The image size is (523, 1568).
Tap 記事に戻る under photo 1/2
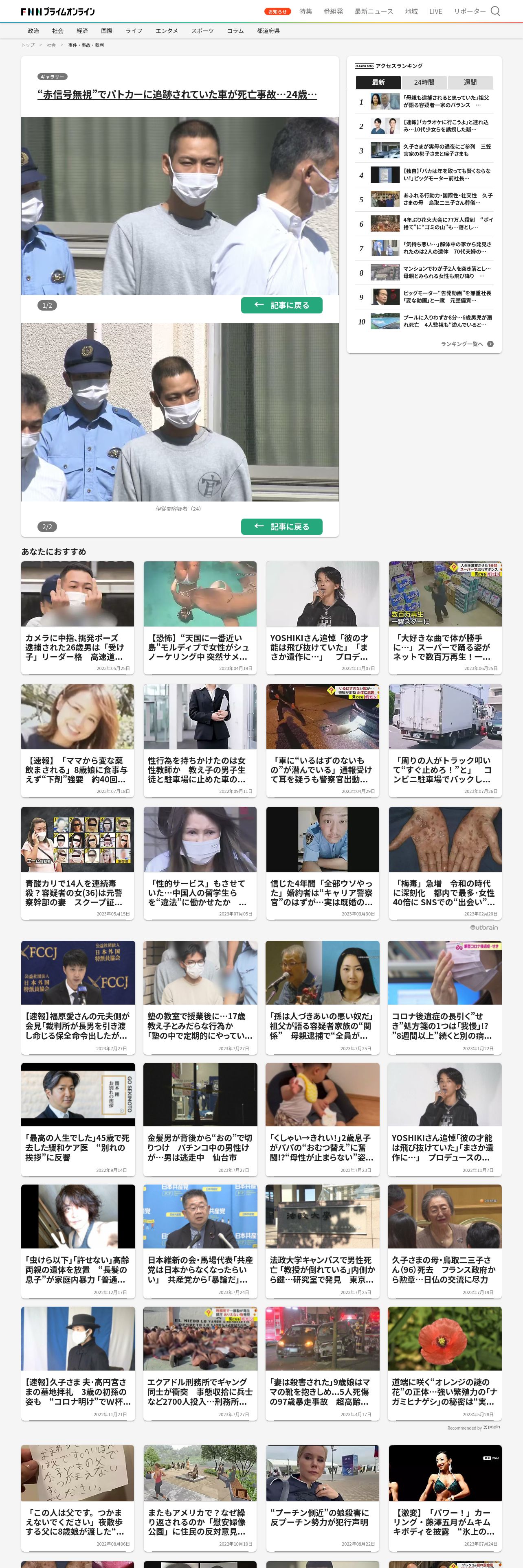[x=281, y=305]
